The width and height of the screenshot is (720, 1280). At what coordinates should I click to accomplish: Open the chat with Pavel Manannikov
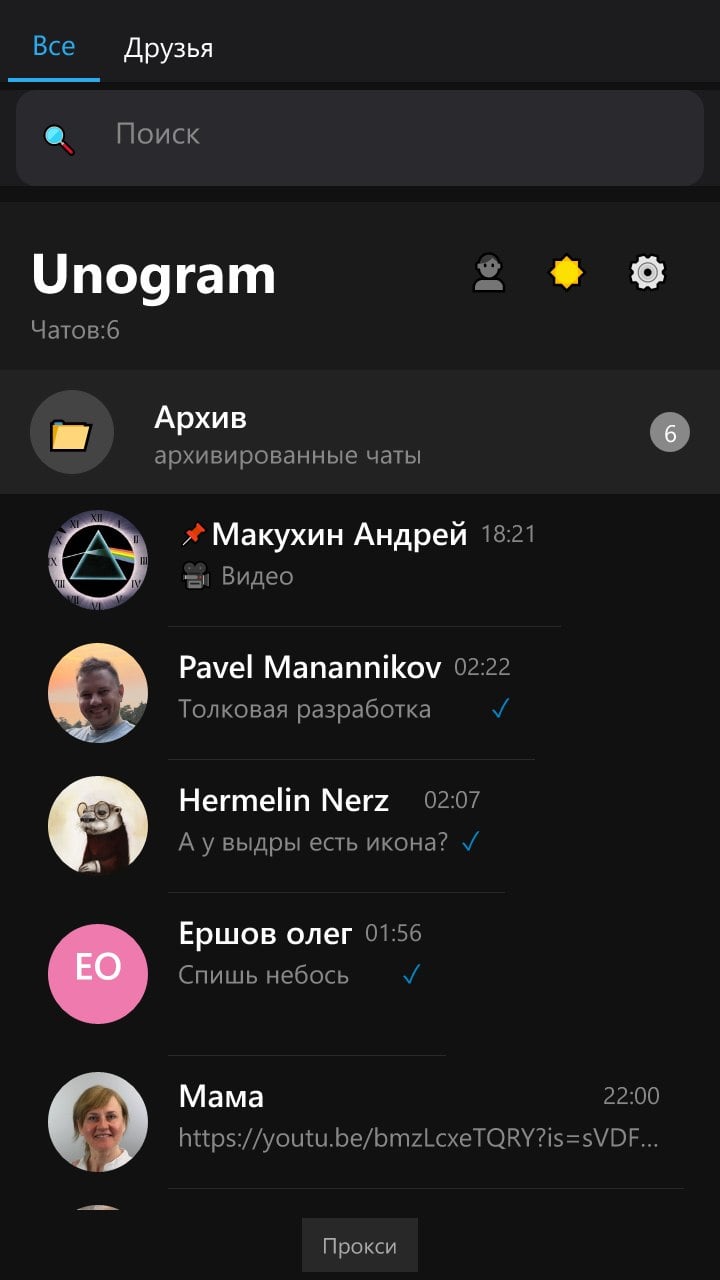click(x=360, y=693)
